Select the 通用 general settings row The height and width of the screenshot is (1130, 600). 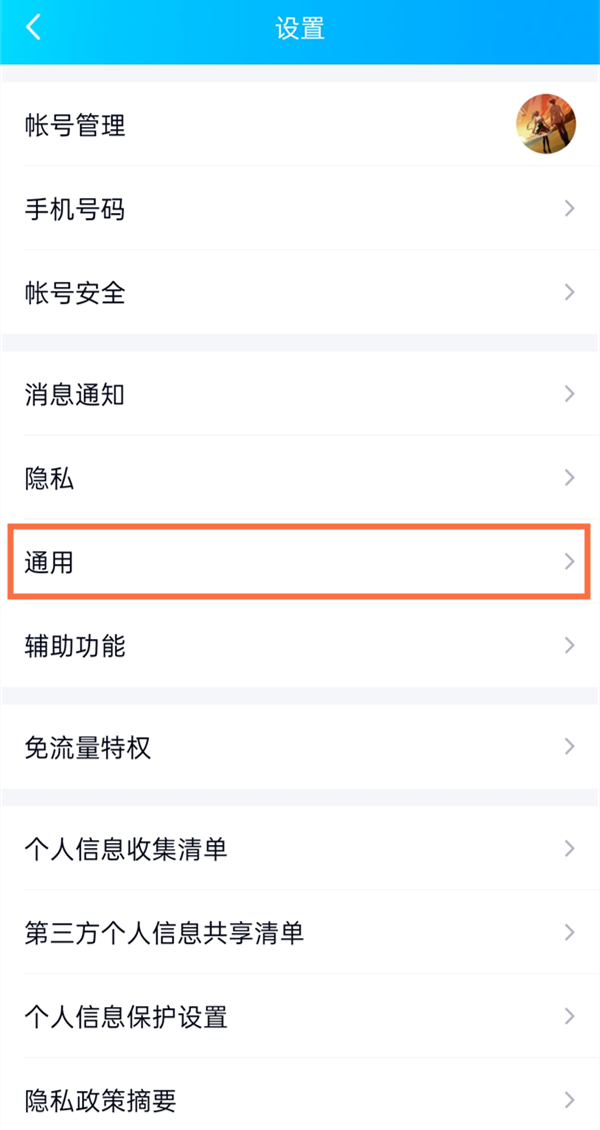(300, 562)
